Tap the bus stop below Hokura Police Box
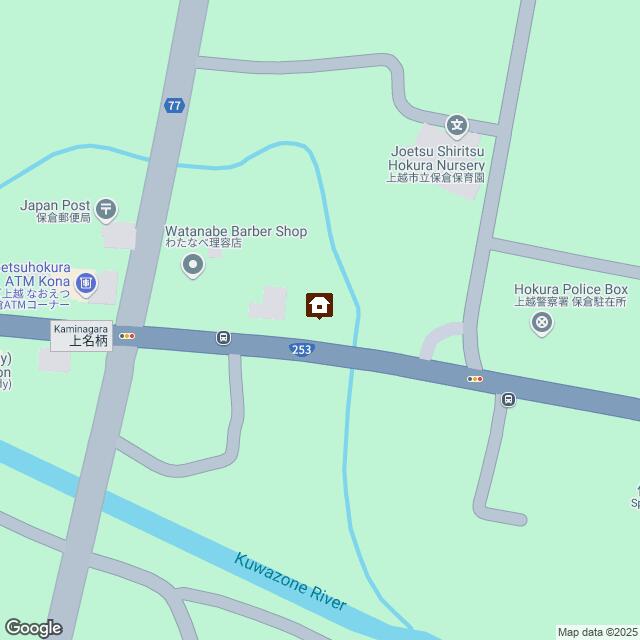The height and width of the screenshot is (640, 640). point(508,400)
